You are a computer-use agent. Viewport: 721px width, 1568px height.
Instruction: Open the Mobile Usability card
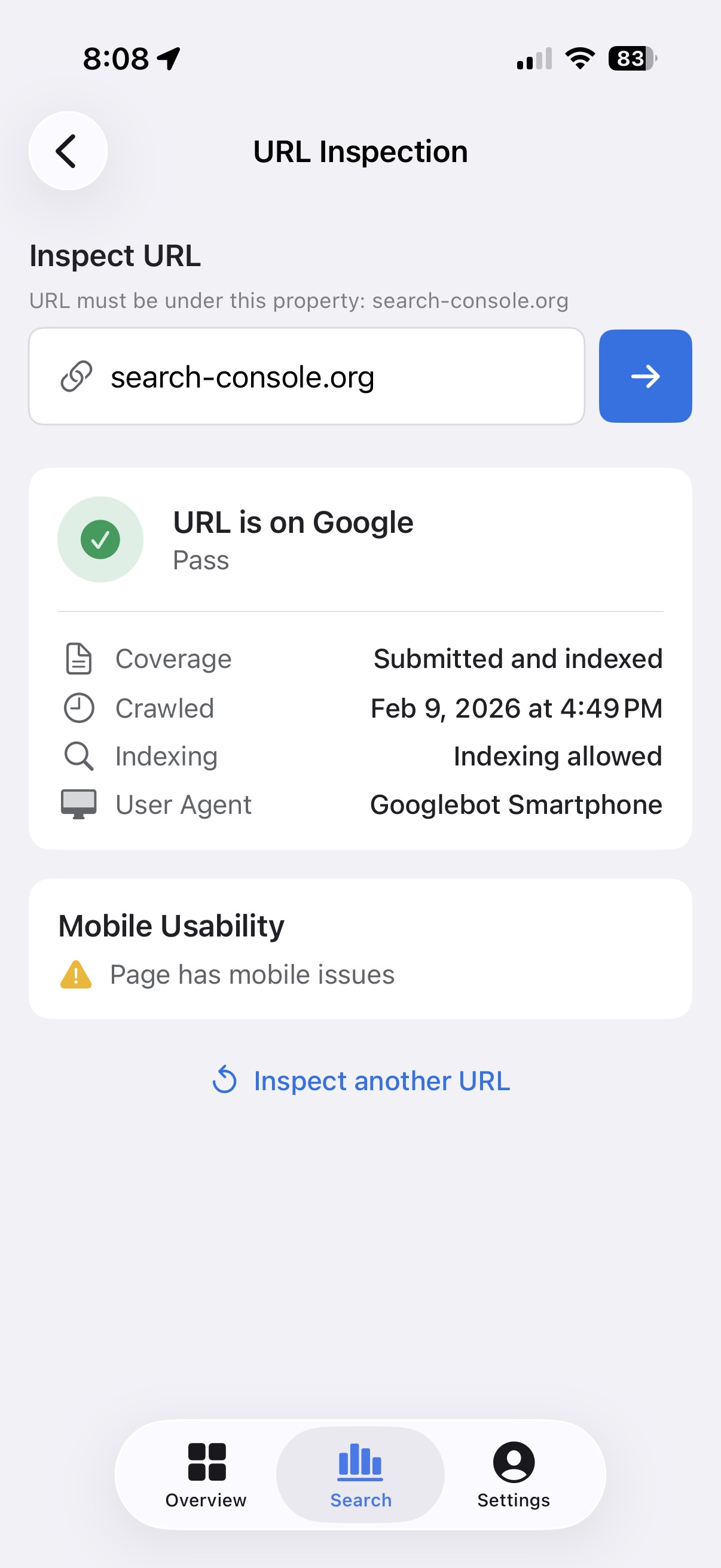(x=360, y=948)
